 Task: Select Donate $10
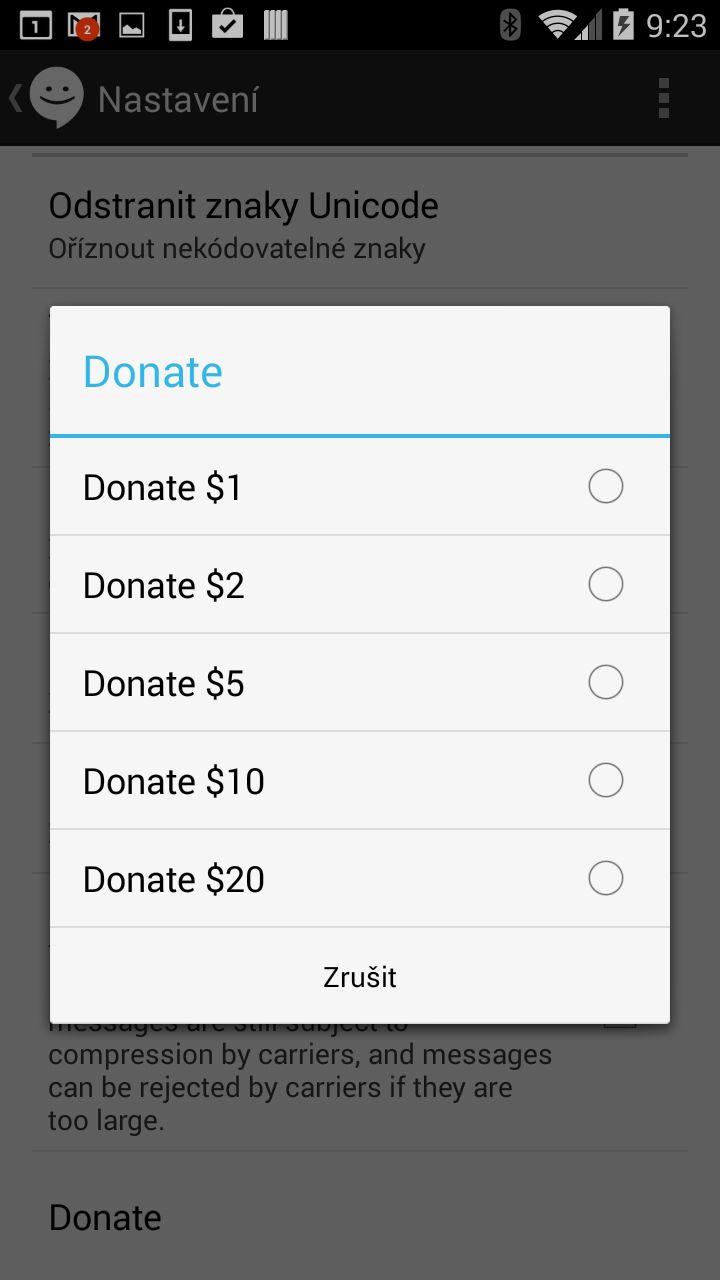pos(360,781)
